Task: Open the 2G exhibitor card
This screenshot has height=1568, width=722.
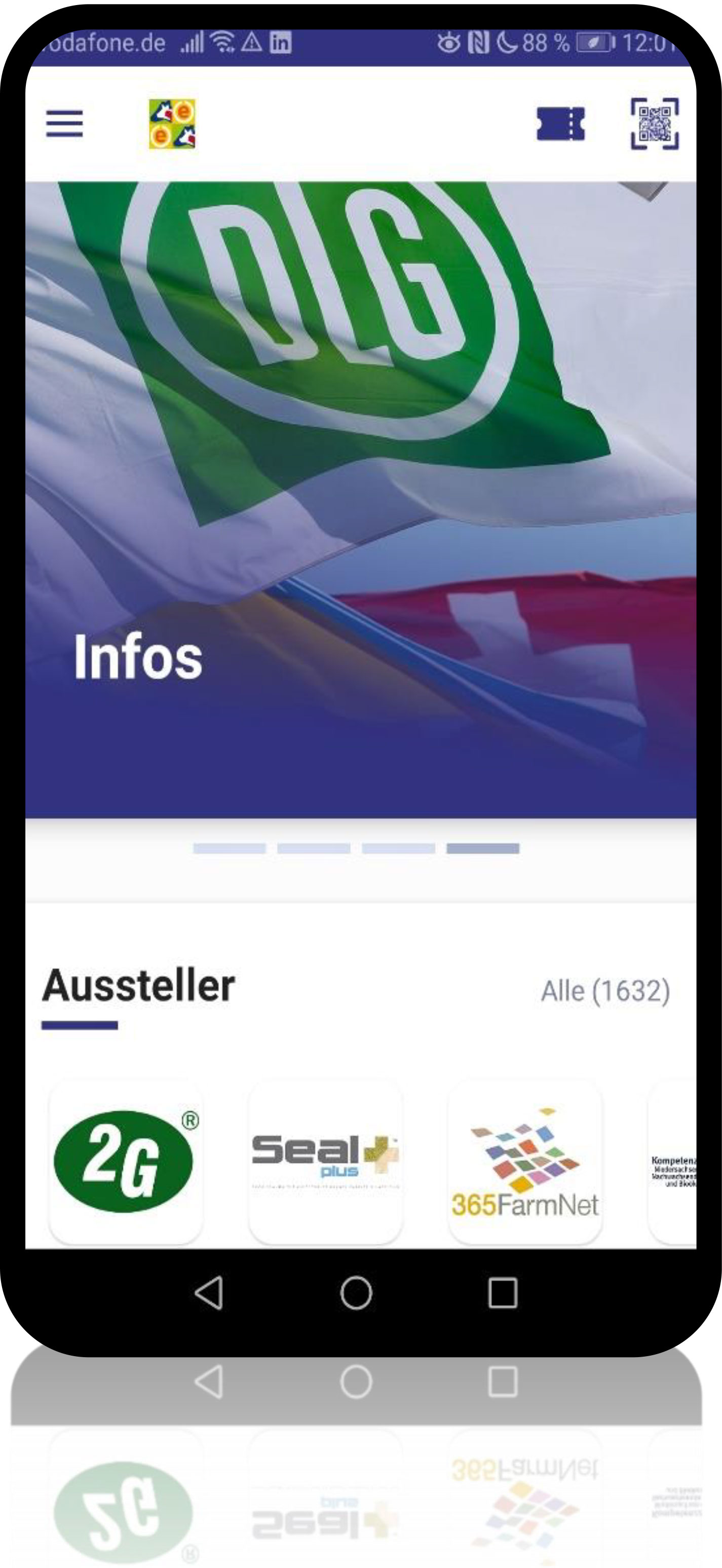Action: click(x=126, y=1163)
